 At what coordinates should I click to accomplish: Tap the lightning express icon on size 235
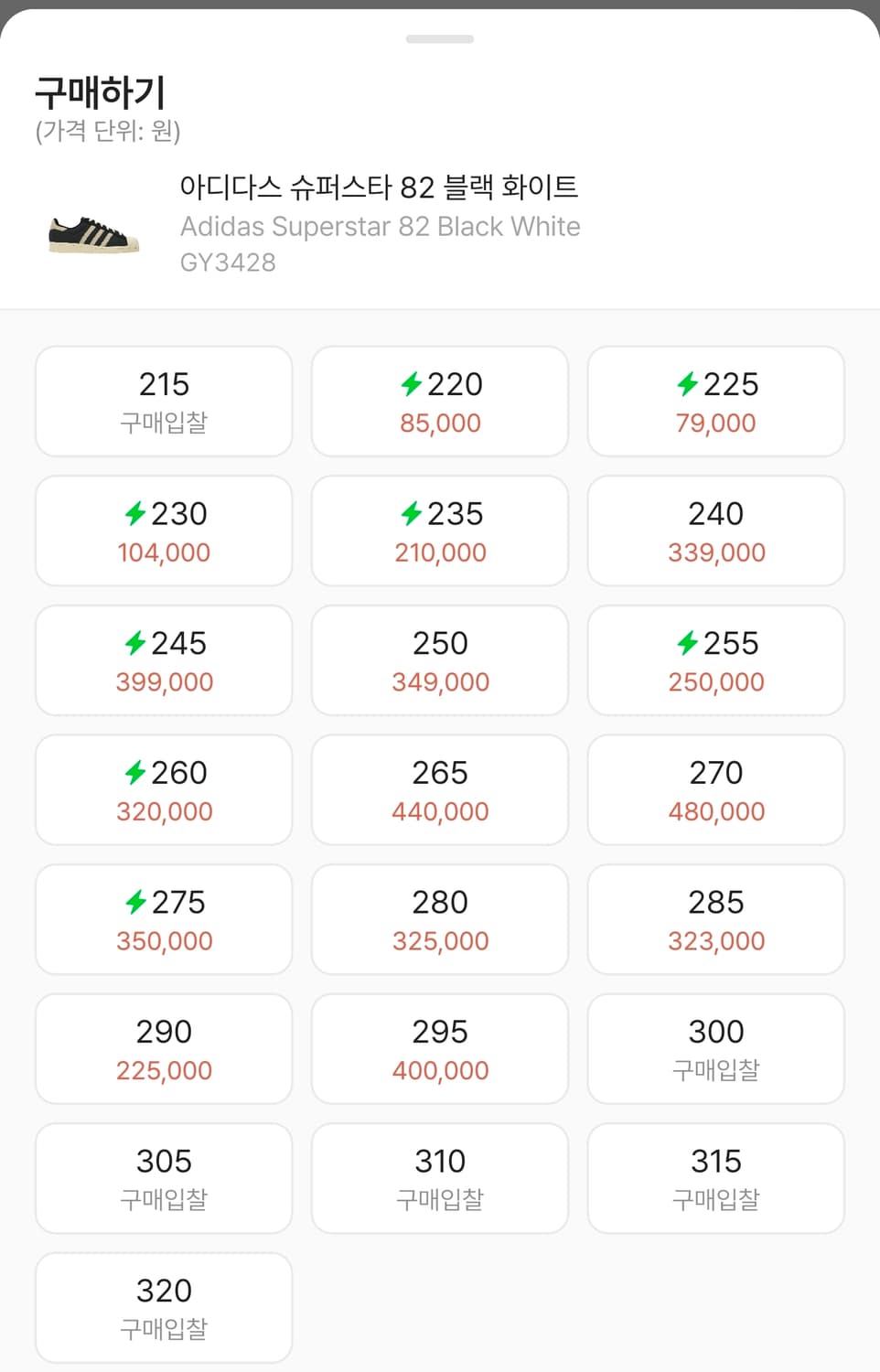[413, 514]
